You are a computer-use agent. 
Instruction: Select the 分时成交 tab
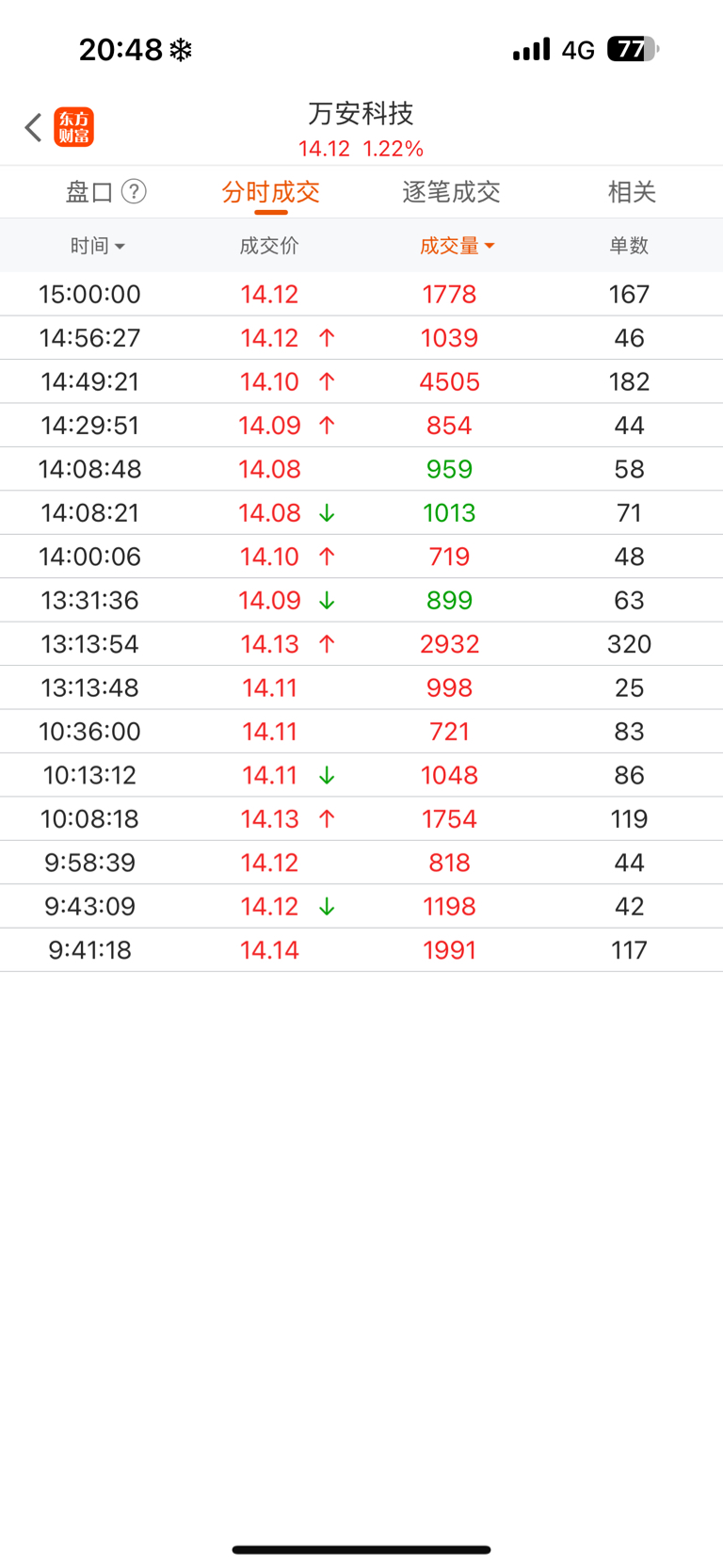(x=271, y=192)
